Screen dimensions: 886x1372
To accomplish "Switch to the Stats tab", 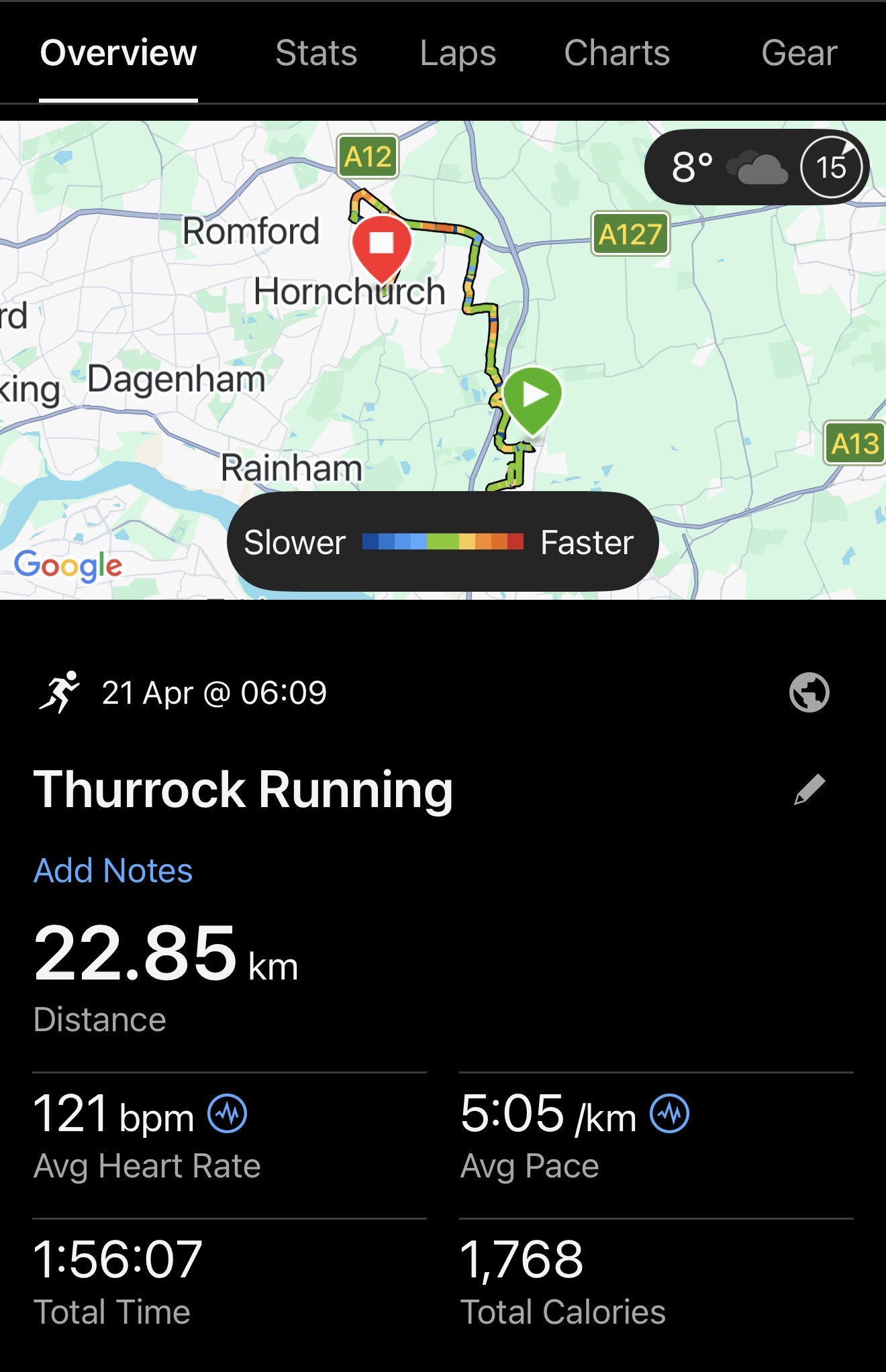I will pyautogui.click(x=316, y=53).
